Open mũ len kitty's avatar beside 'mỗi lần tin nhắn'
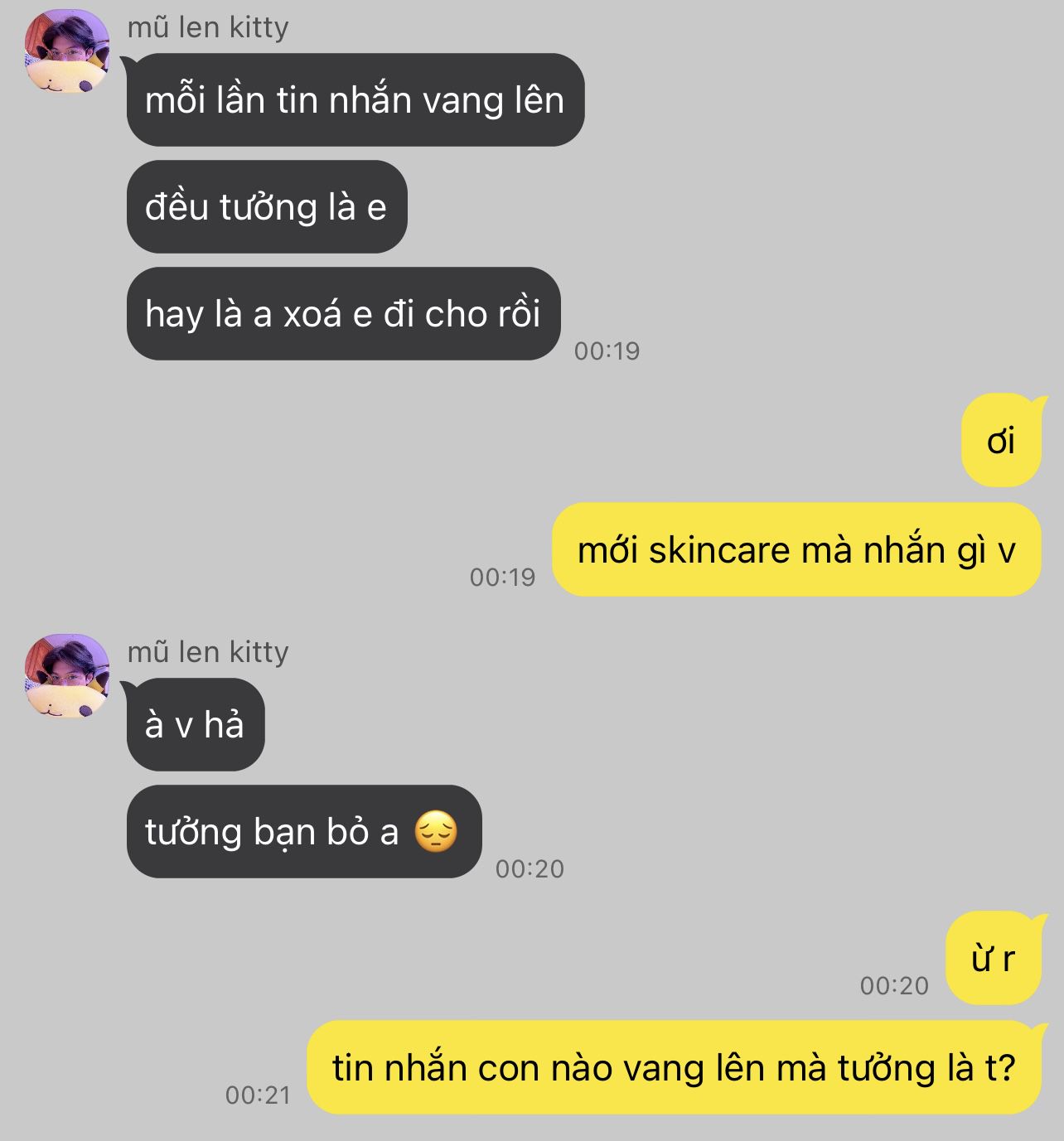This screenshot has width=1064, height=1141. 67,51
